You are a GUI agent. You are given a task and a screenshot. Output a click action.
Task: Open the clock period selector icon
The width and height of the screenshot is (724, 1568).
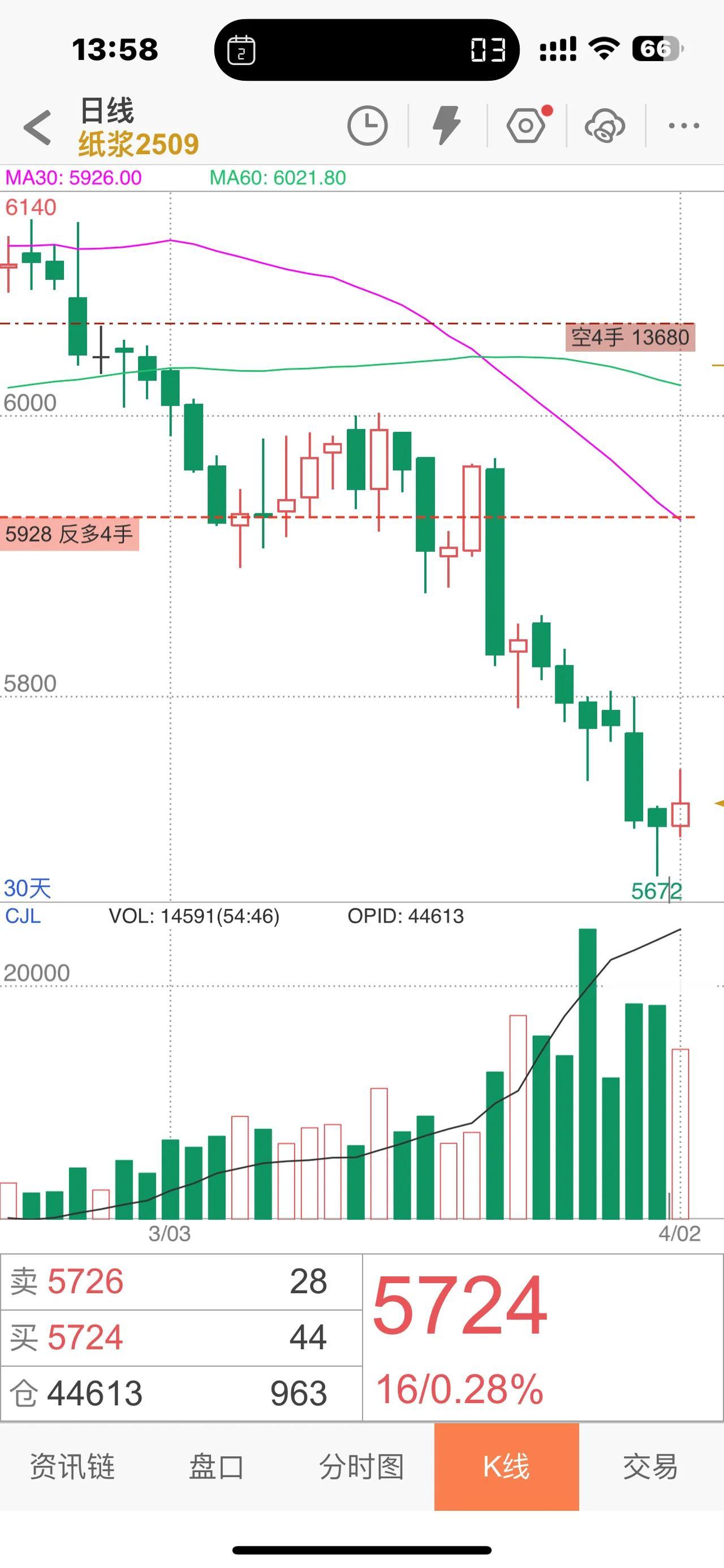367,126
